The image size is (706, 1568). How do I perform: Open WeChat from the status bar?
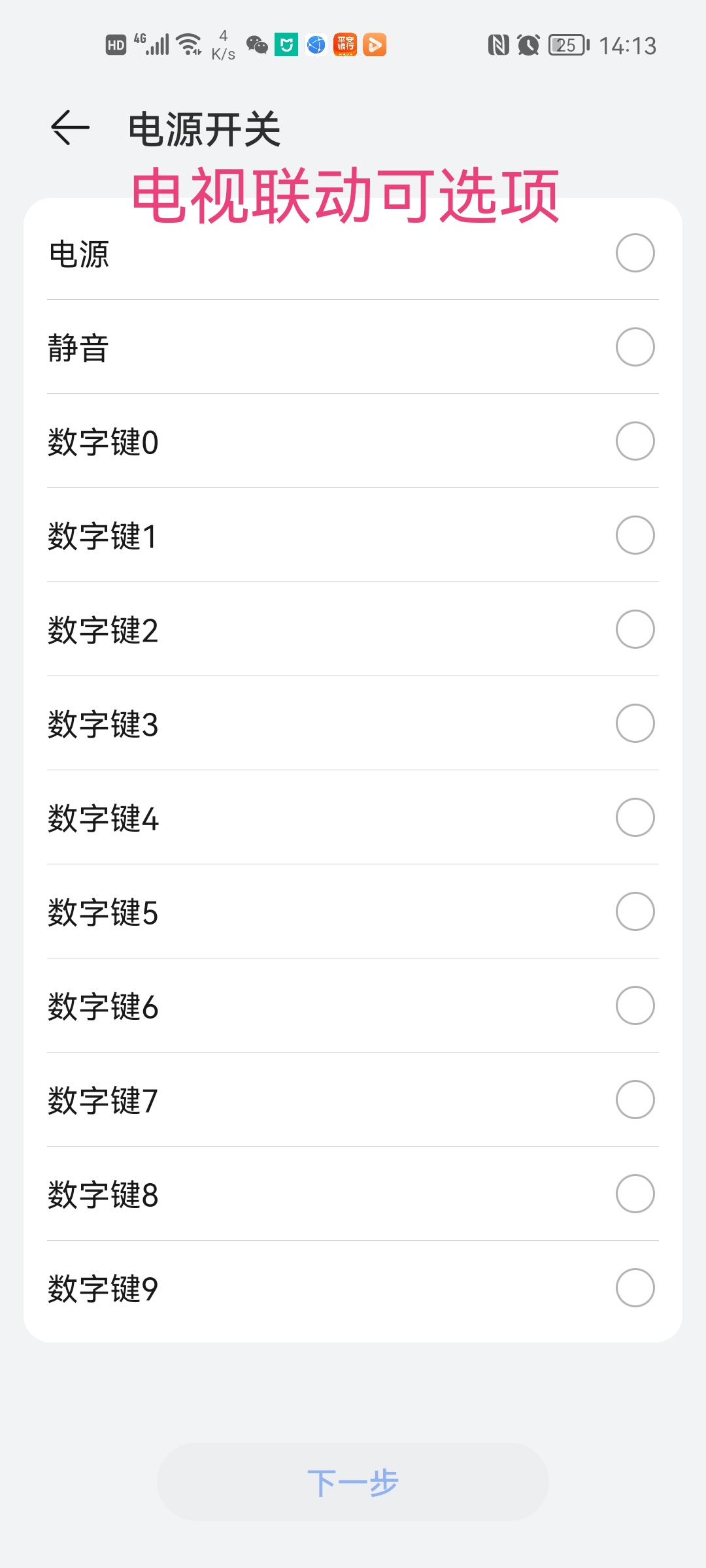(x=256, y=44)
